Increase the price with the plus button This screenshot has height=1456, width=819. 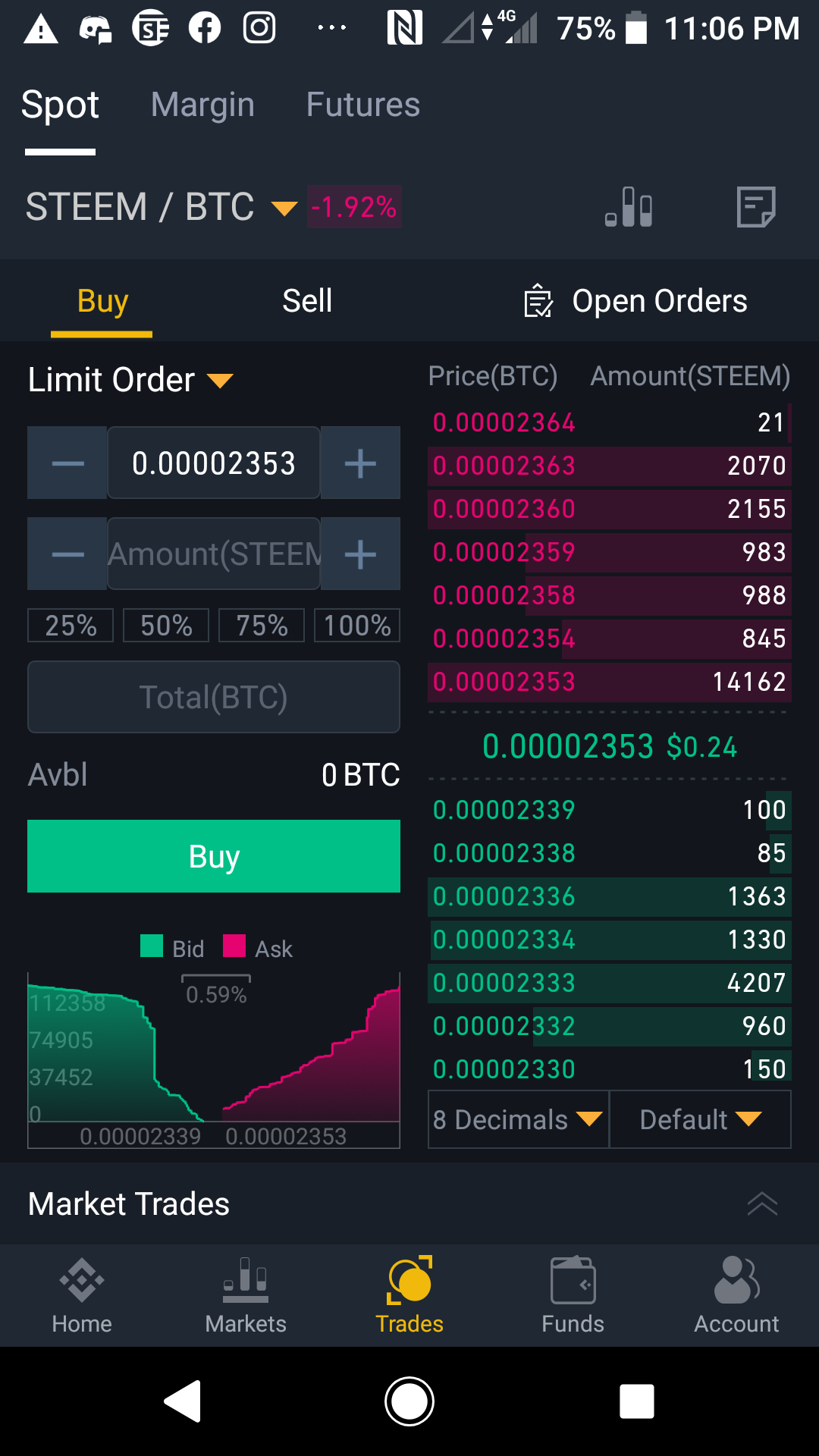[360, 463]
